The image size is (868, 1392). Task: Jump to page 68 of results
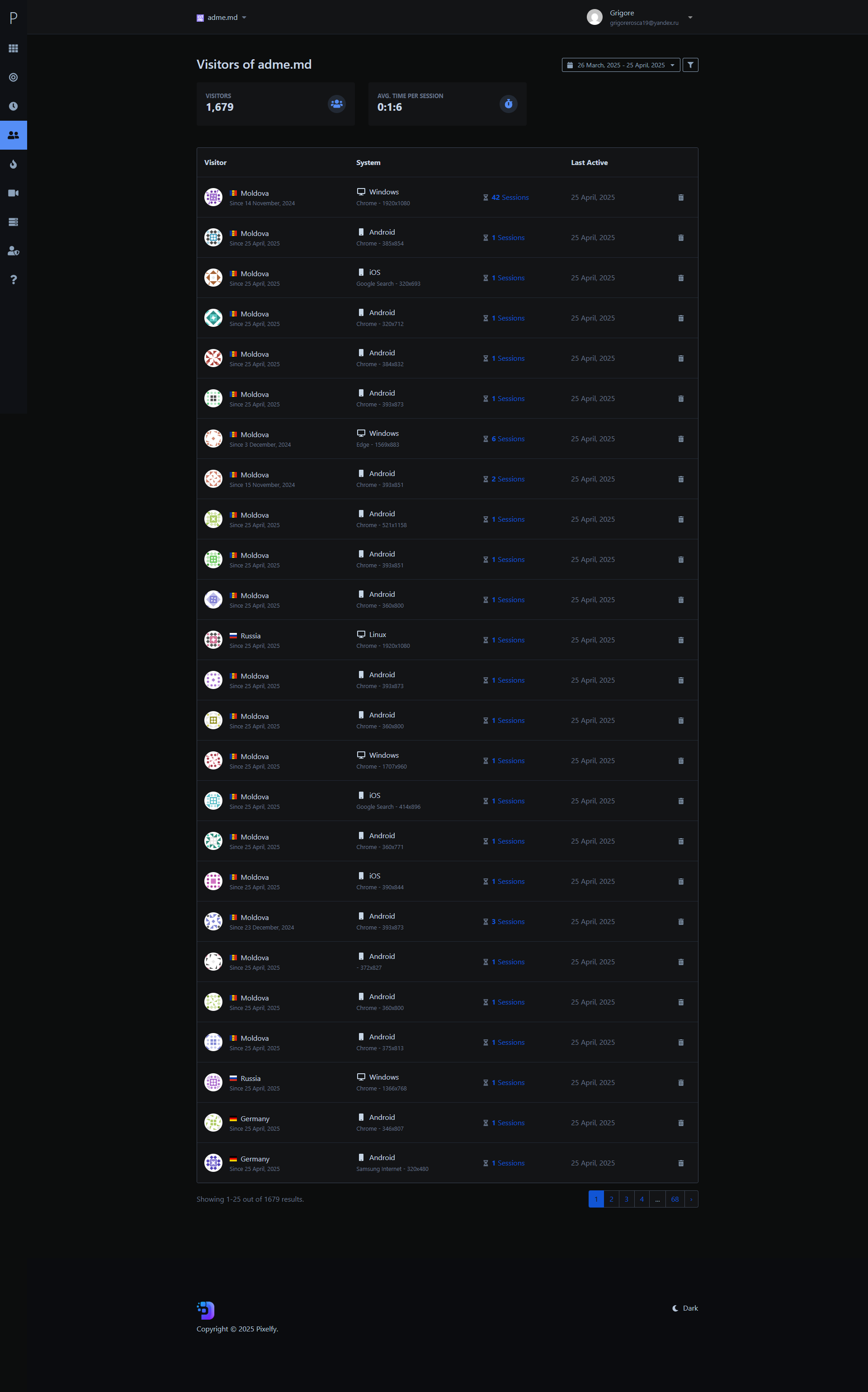675,1199
